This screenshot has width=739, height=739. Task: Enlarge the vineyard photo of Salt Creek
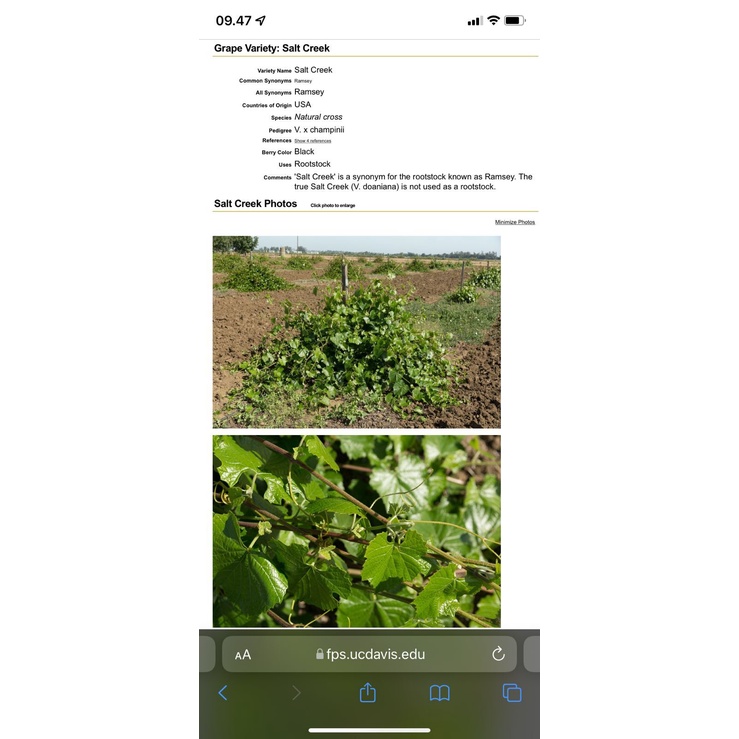[x=356, y=331]
